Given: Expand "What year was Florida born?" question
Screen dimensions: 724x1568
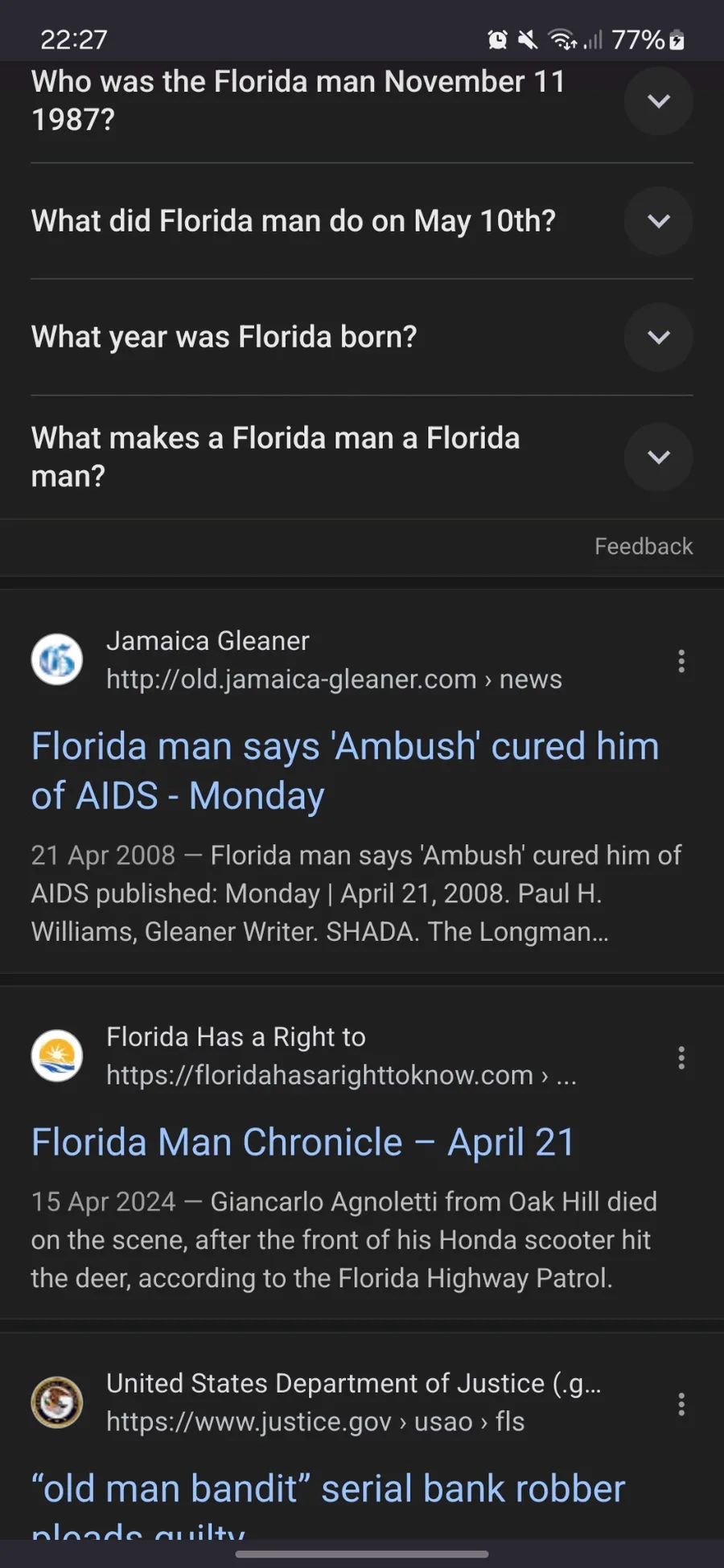Looking at the screenshot, I should click(x=658, y=337).
